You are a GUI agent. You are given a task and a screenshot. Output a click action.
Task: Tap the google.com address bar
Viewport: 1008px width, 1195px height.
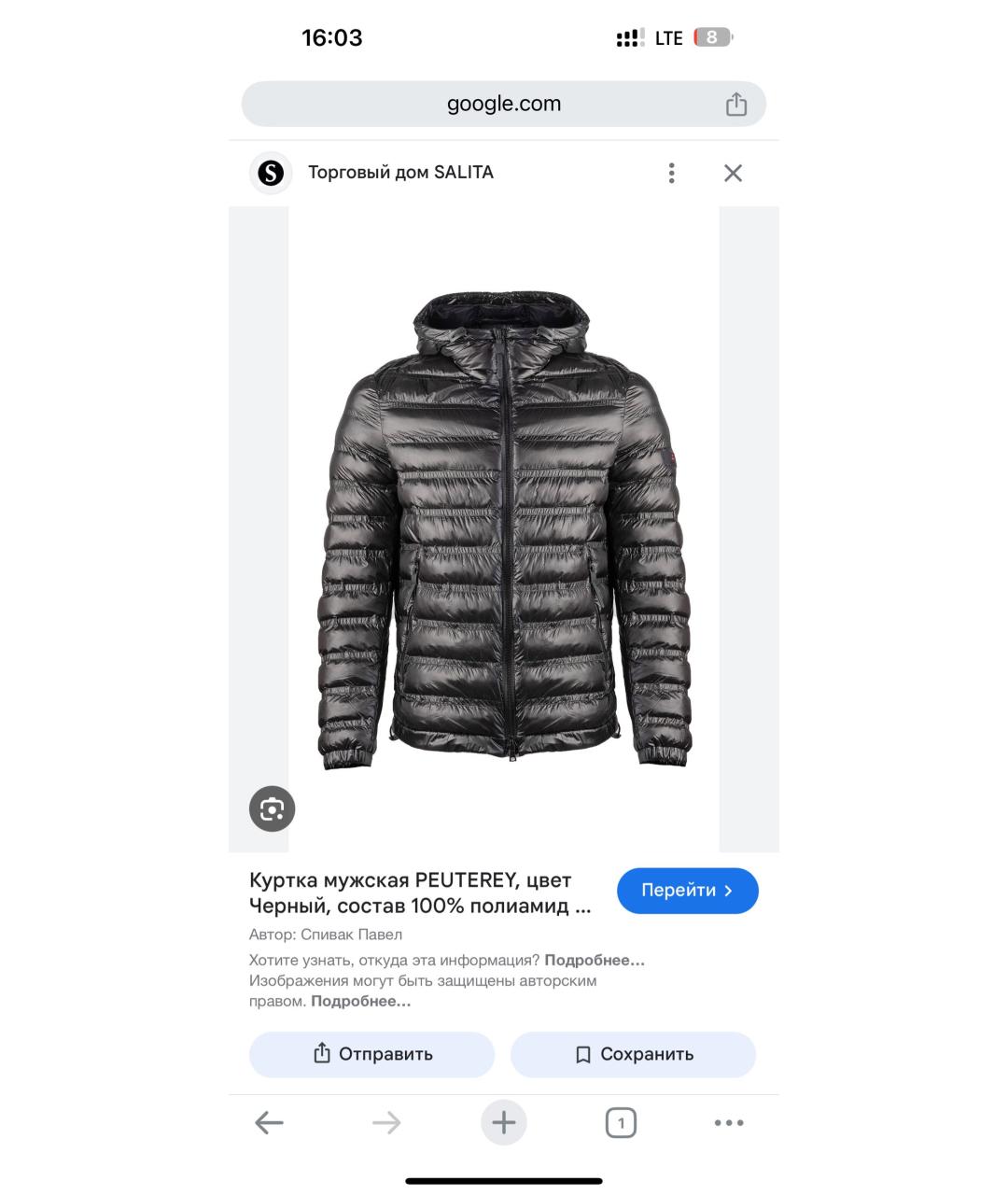tap(503, 104)
